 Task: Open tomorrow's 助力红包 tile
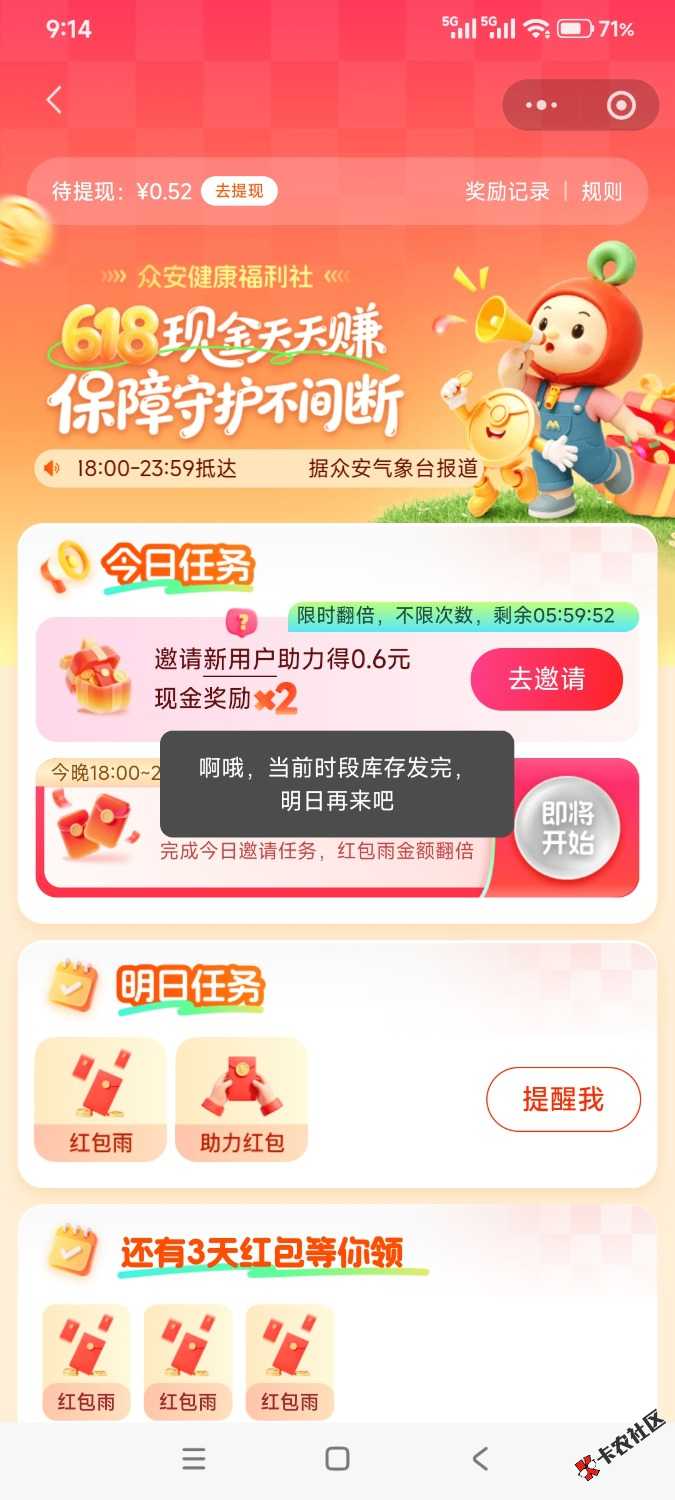pyautogui.click(x=241, y=1100)
